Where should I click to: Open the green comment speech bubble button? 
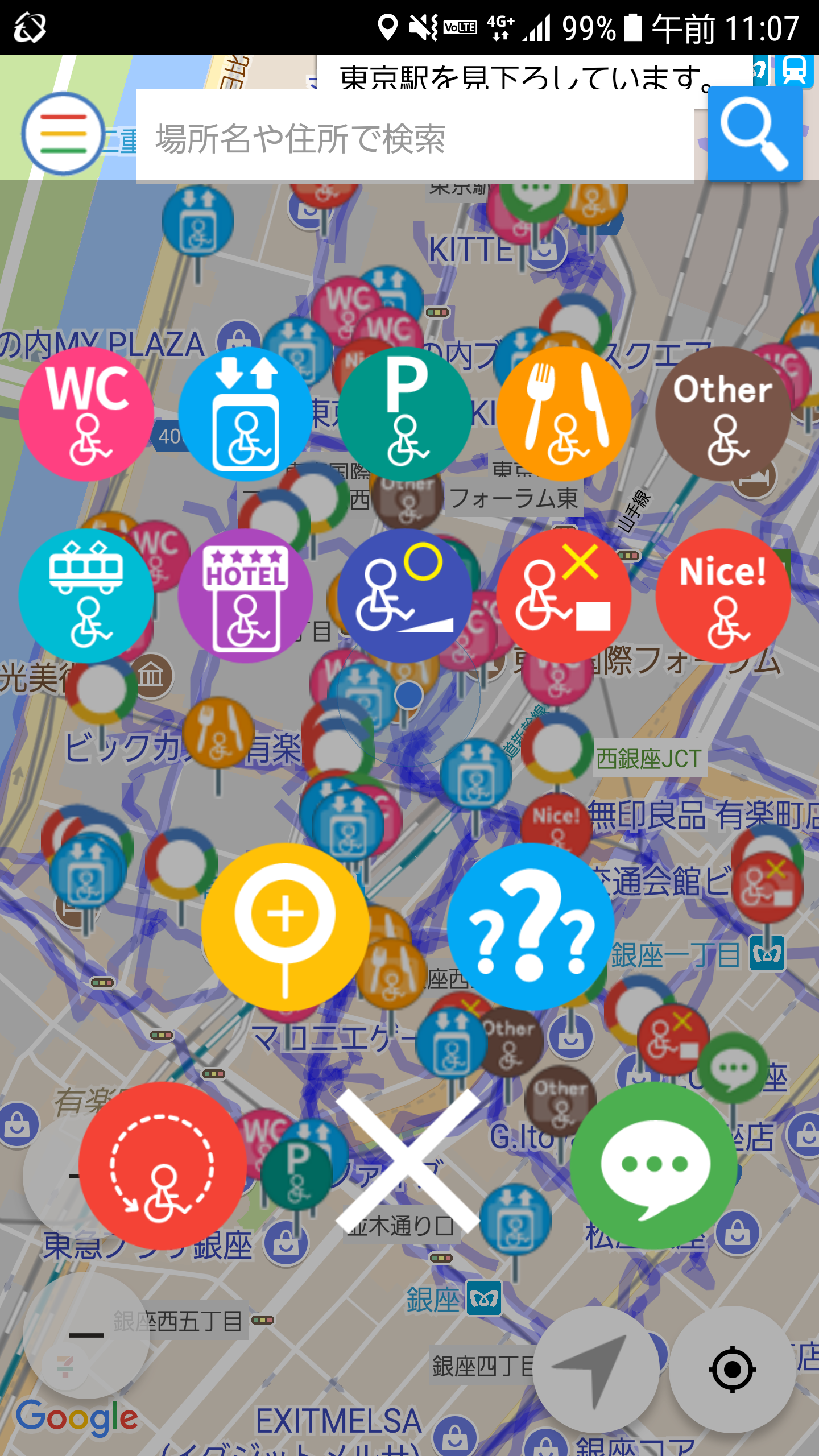(x=654, y=1166)
